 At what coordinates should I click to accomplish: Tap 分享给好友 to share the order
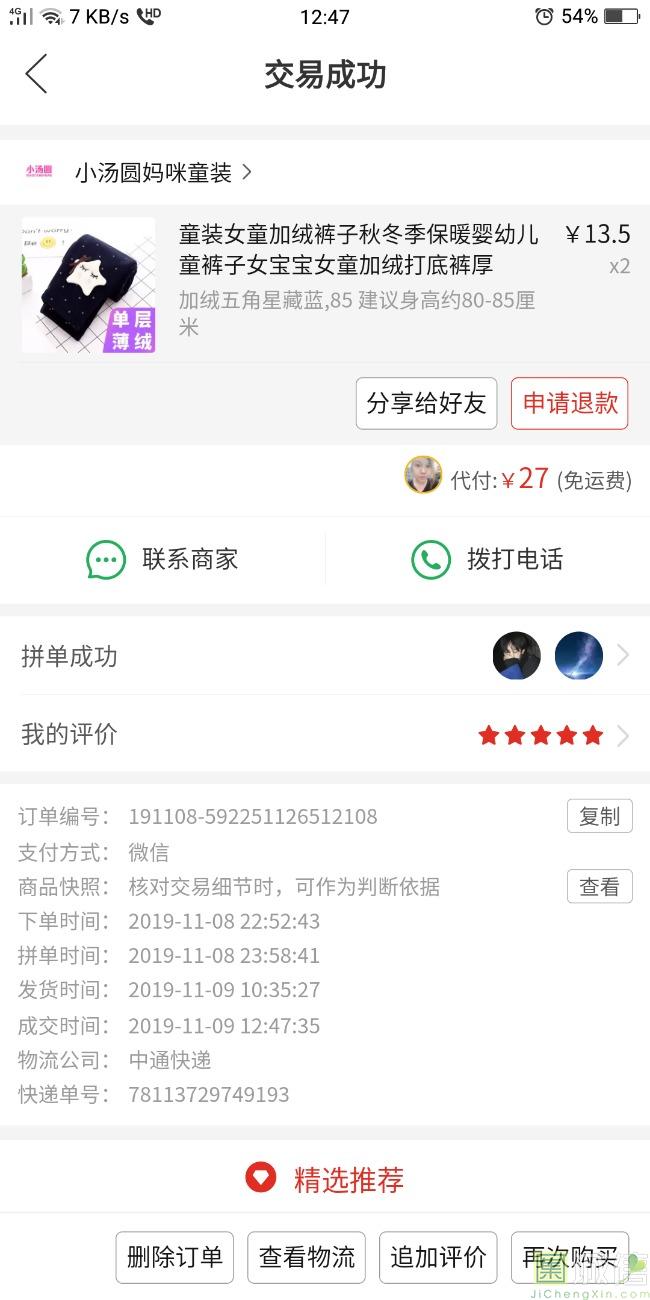coord(426,403)
